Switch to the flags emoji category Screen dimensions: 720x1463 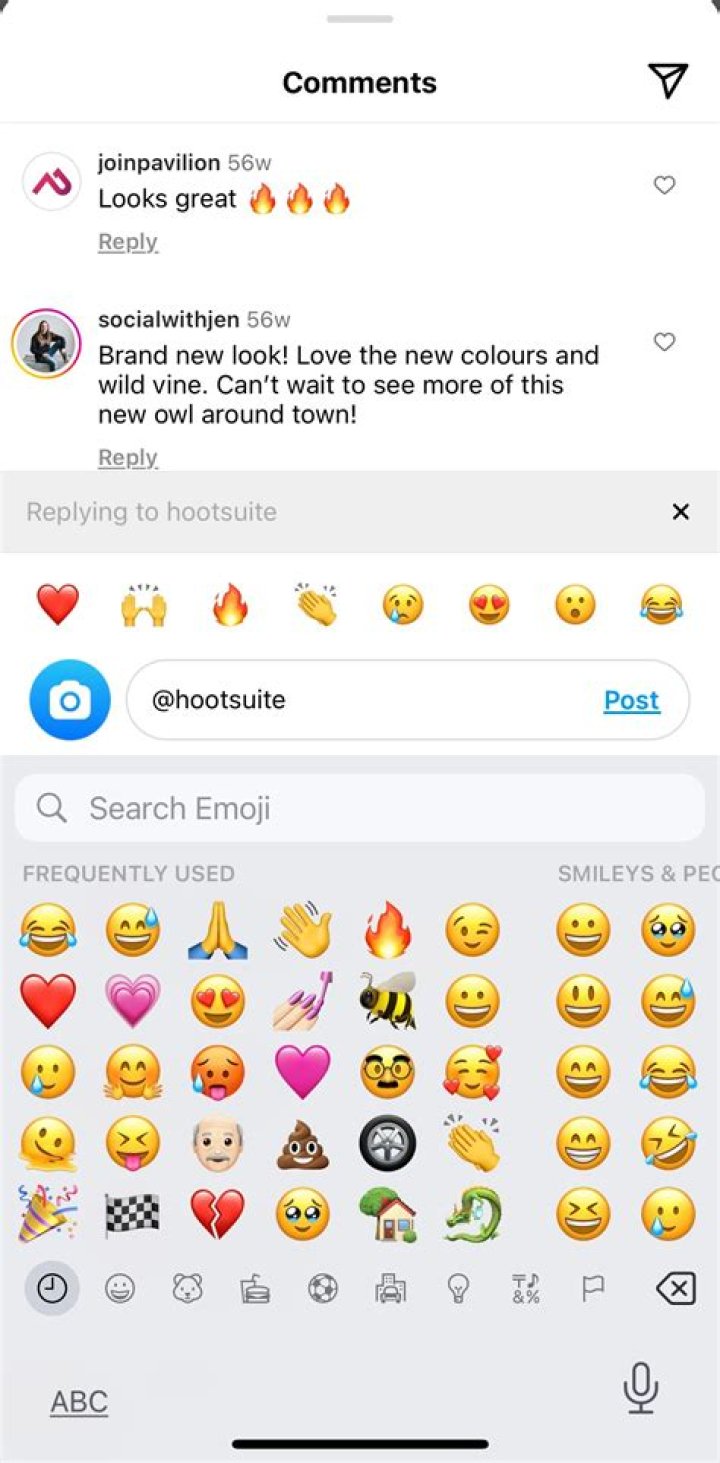(x=593, y=1290)
